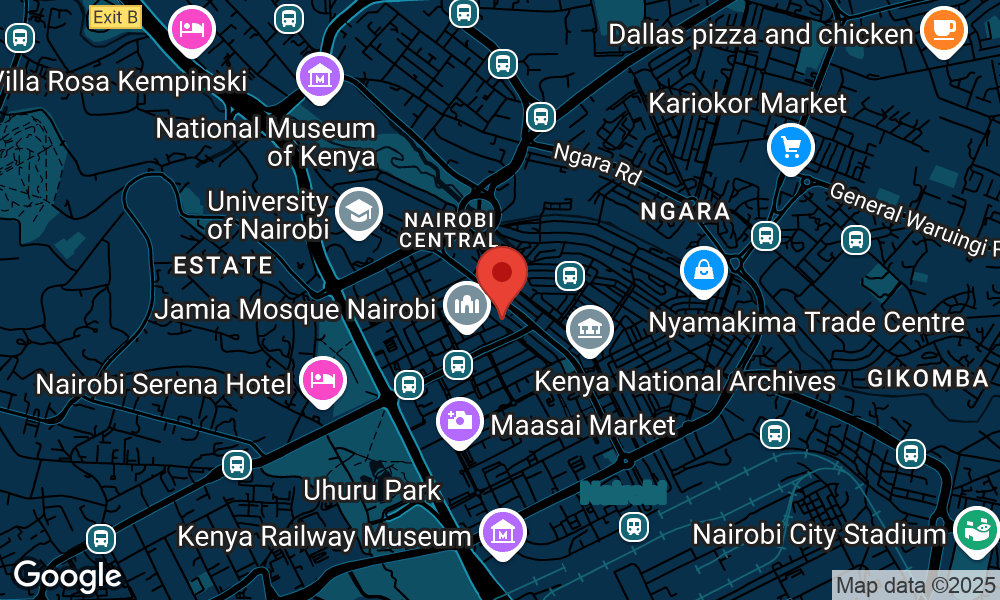Open Nyamakima Trade Centre shopping pin
This screenshot has width=1000, height=600.
coord(704,269)
